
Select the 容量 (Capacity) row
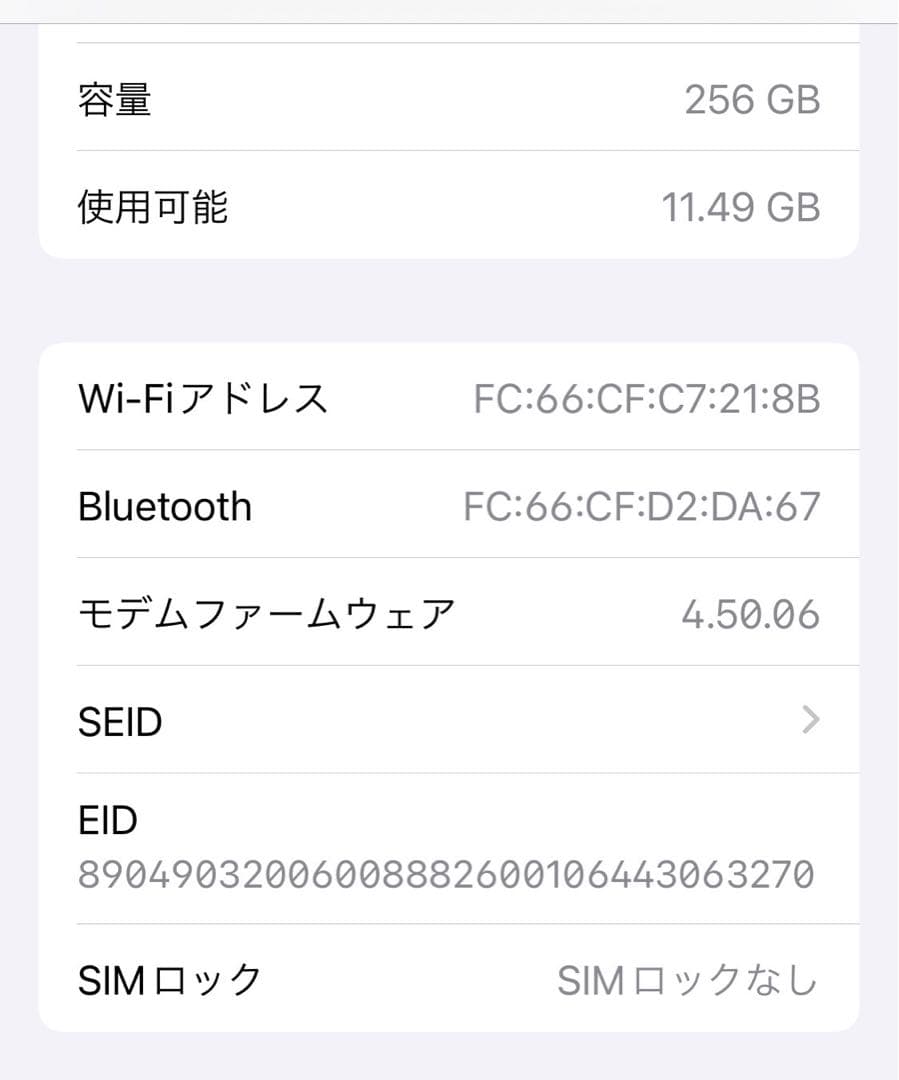click(450, 99)
